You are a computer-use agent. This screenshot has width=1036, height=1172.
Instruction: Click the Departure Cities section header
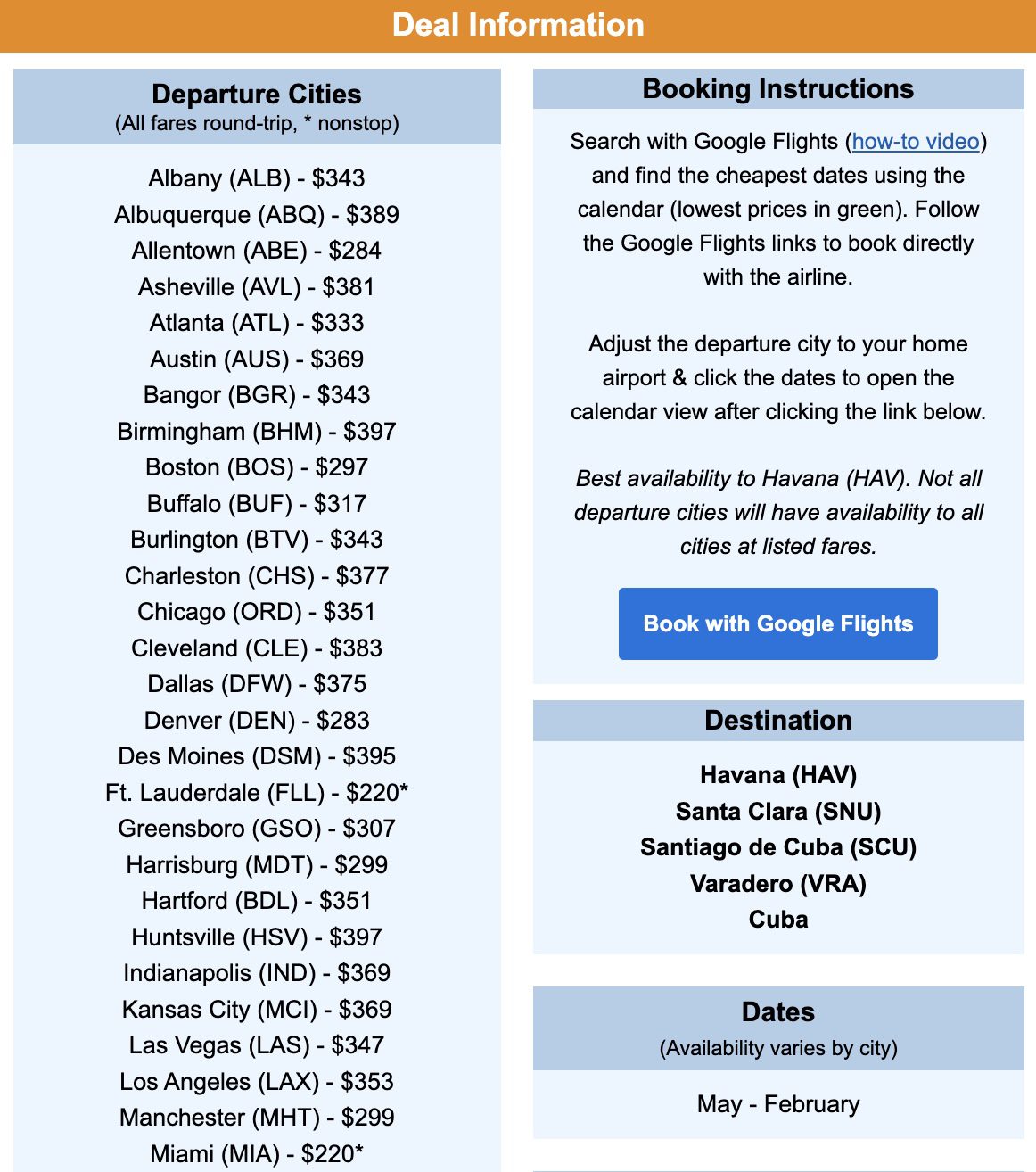[x=257, y=94]
